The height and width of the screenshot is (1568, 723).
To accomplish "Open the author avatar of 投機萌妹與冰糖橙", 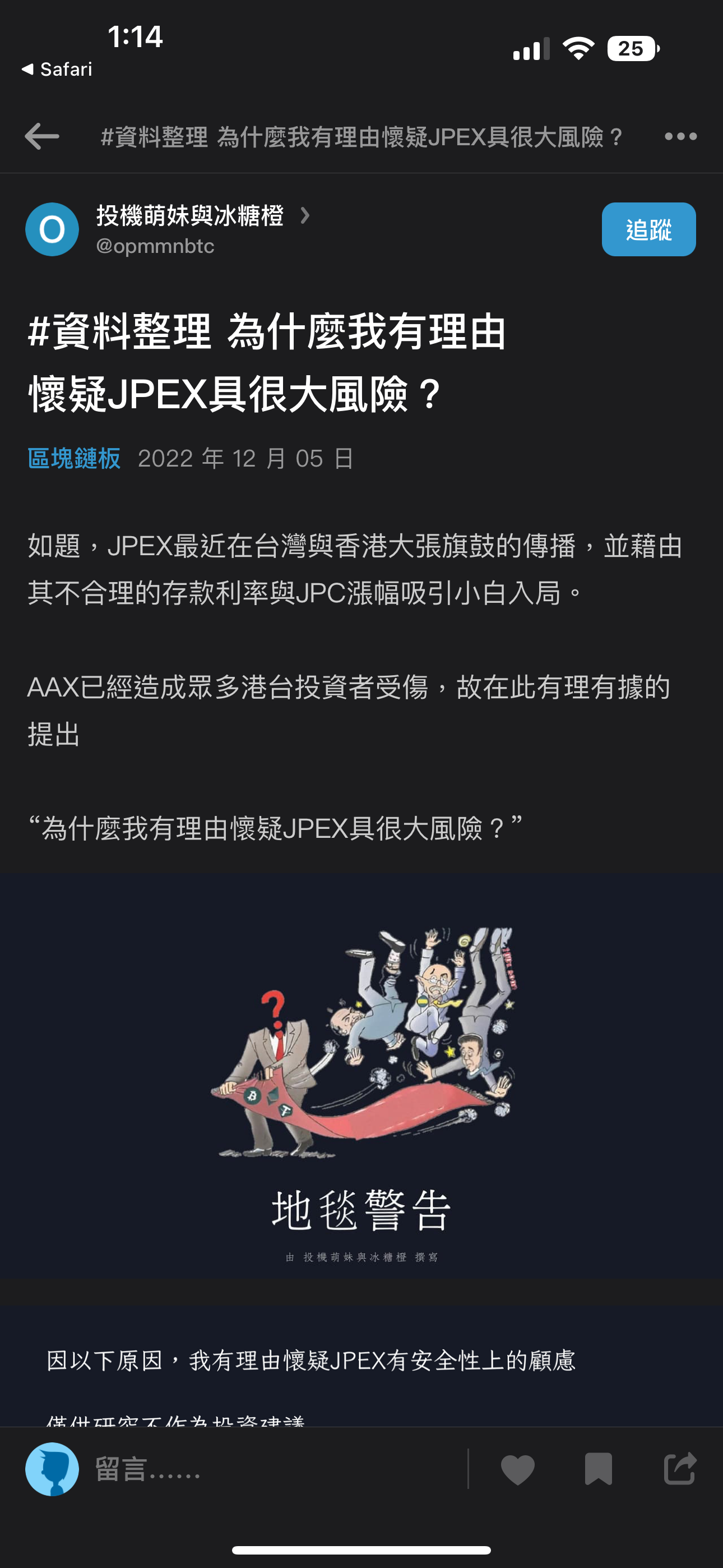I will pyautogui.click(x=52, y=229).
